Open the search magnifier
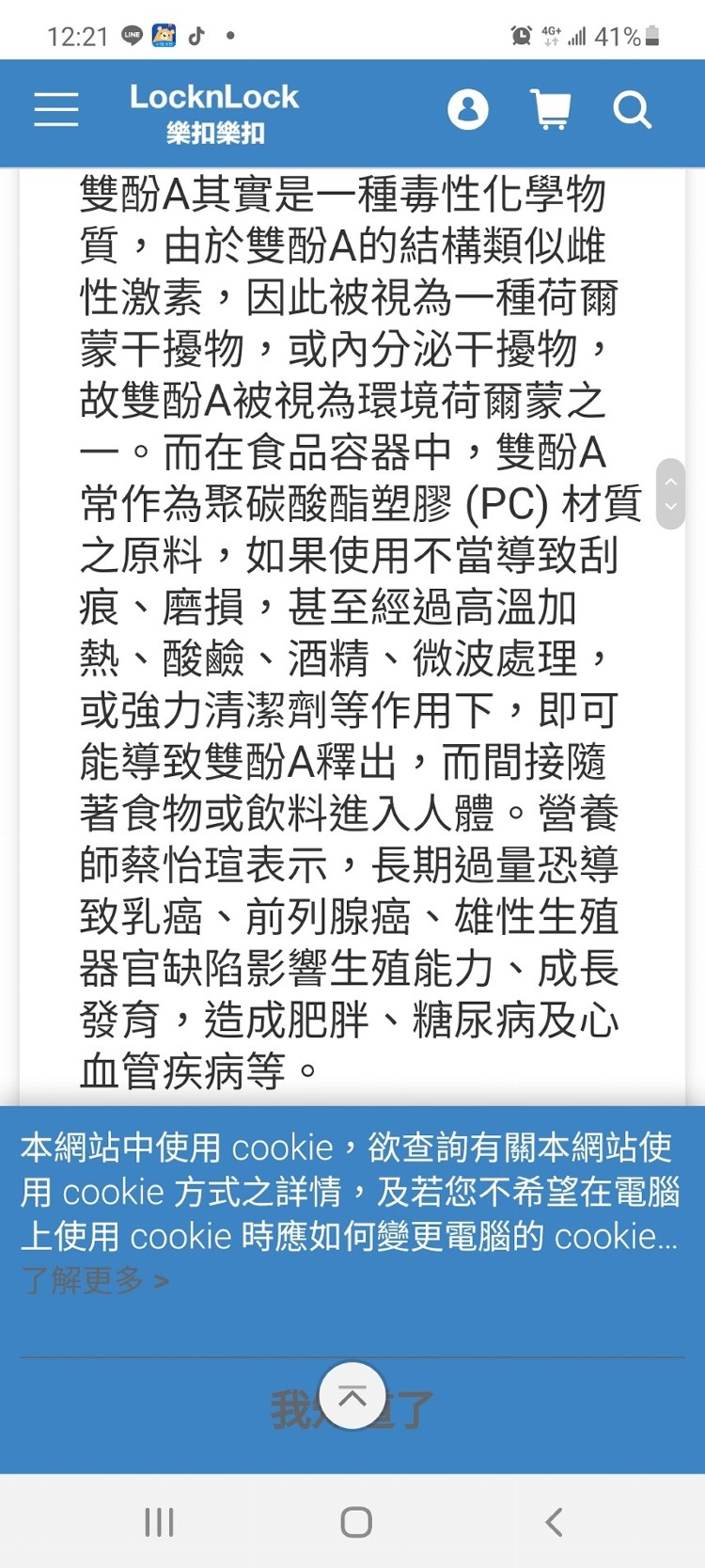 (632, 110)
